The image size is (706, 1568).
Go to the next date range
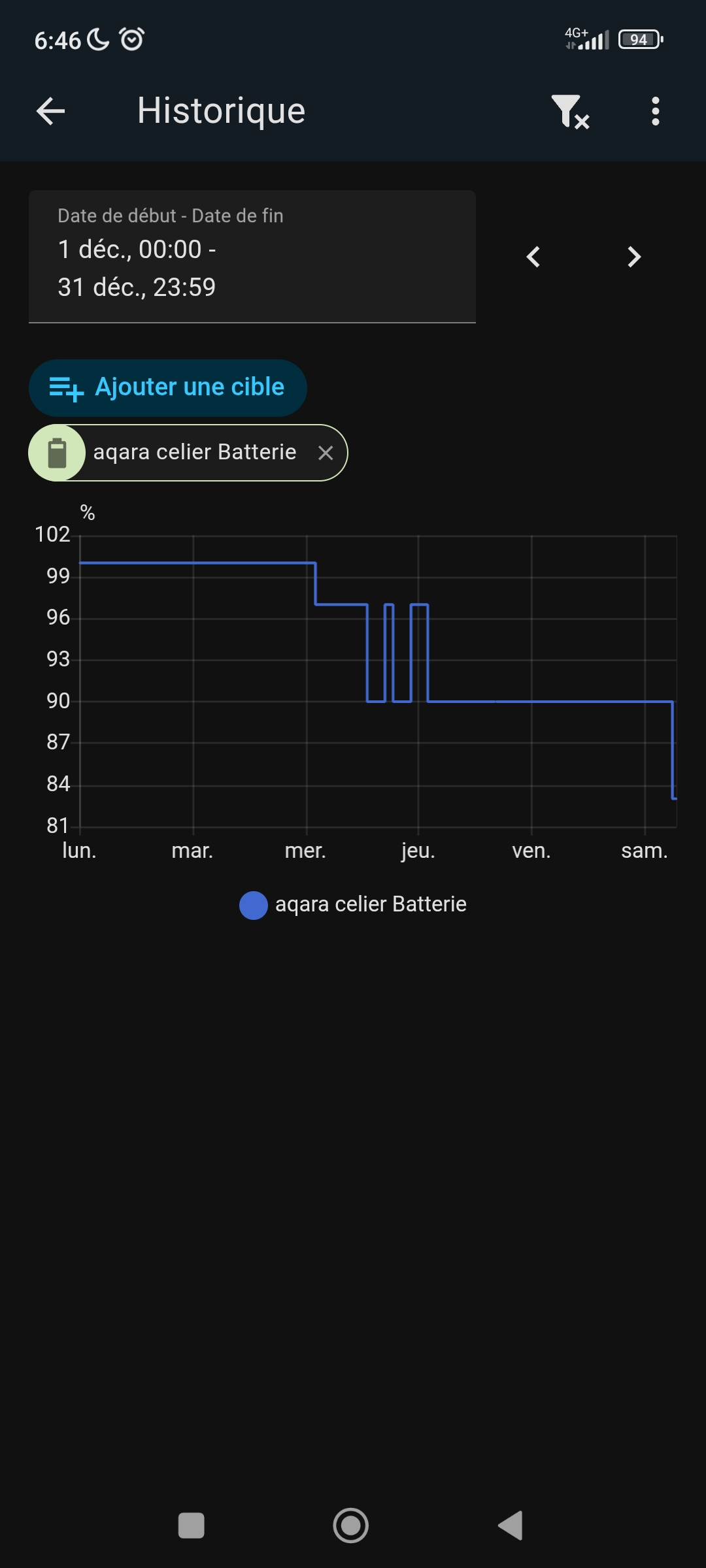tap(633, 257)
